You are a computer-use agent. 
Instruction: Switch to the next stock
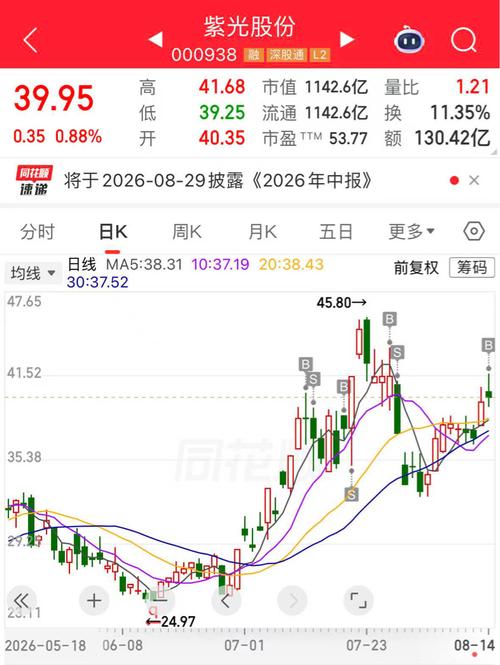tap(347, 39)
